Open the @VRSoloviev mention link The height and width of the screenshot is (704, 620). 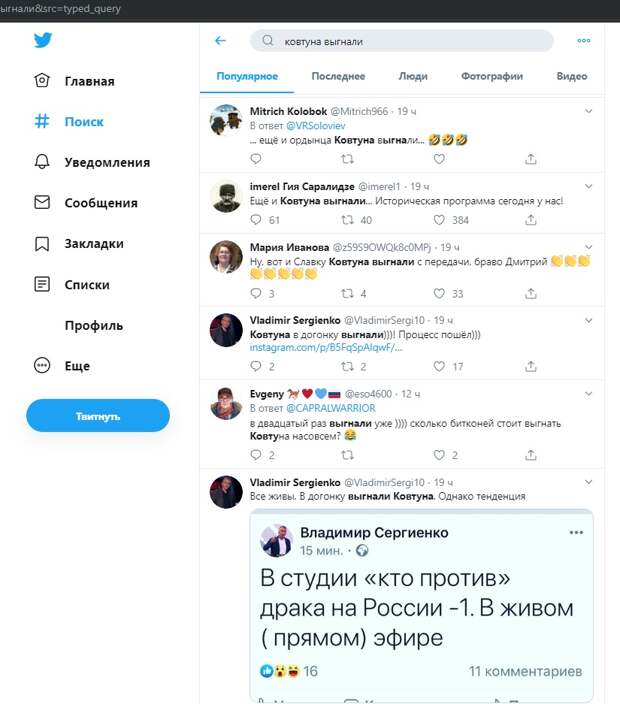pyautogui.click(x=318, y=127)
